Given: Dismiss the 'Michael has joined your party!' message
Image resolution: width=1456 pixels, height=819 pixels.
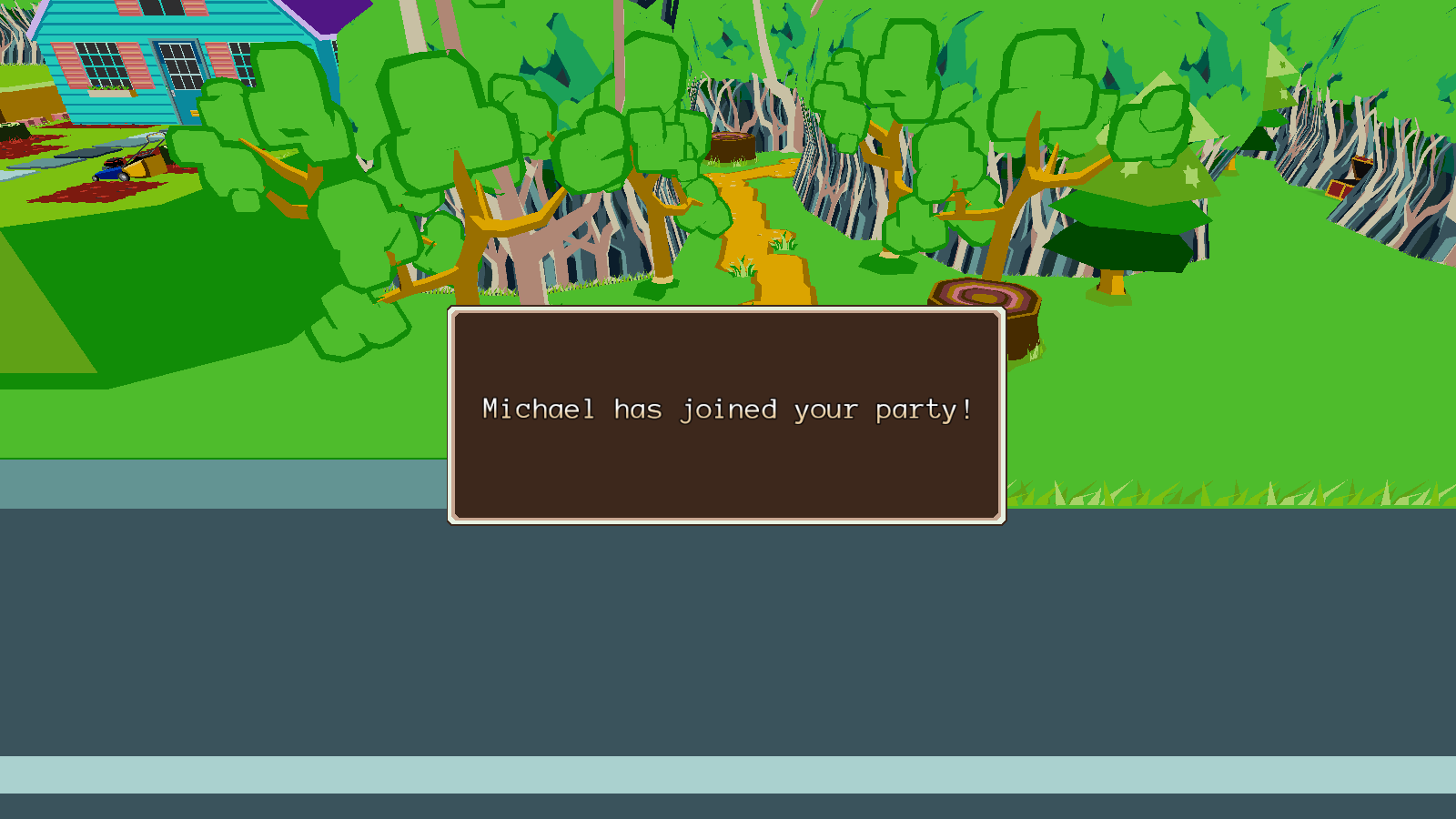Looking at the screenshot, I should click(726, 415).
